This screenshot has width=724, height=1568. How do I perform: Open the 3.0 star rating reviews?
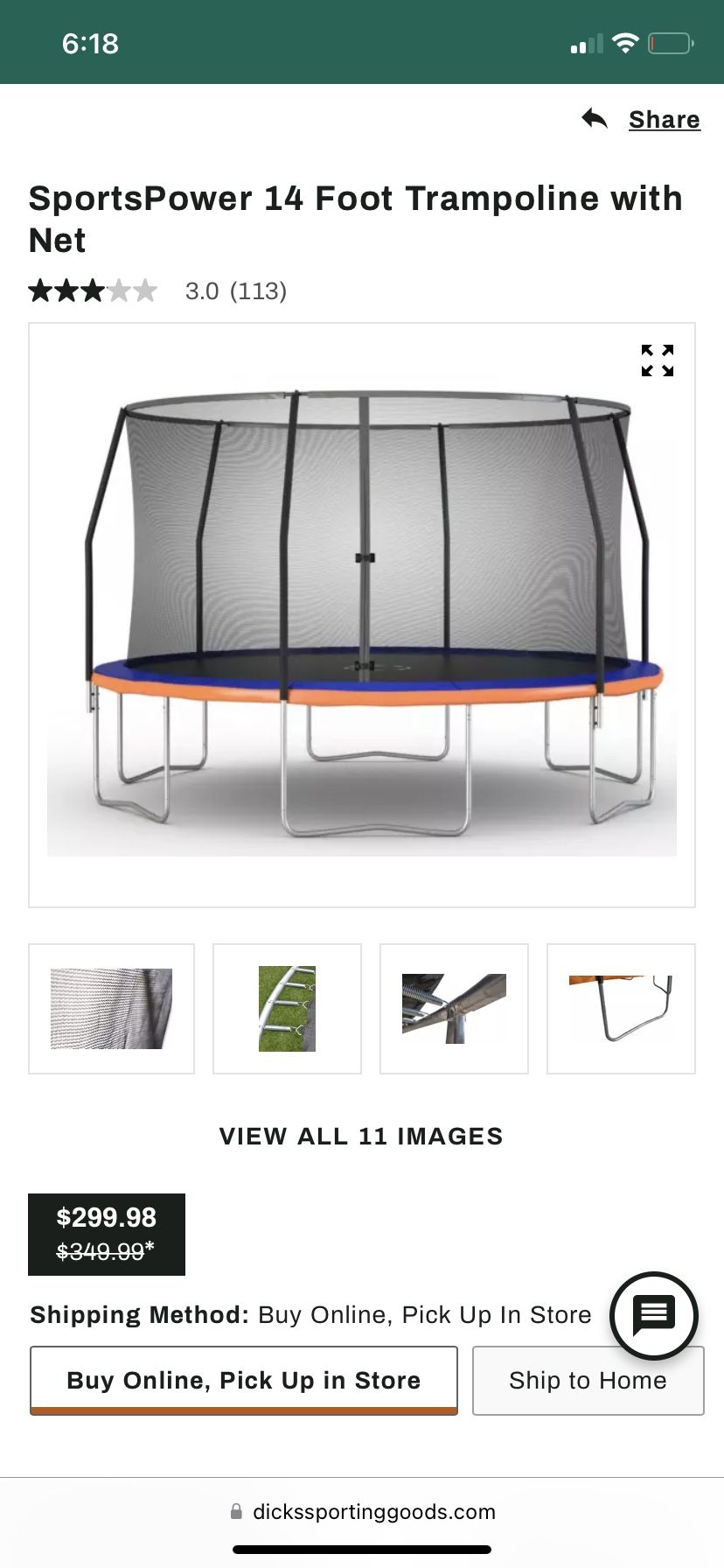point(157,290)
